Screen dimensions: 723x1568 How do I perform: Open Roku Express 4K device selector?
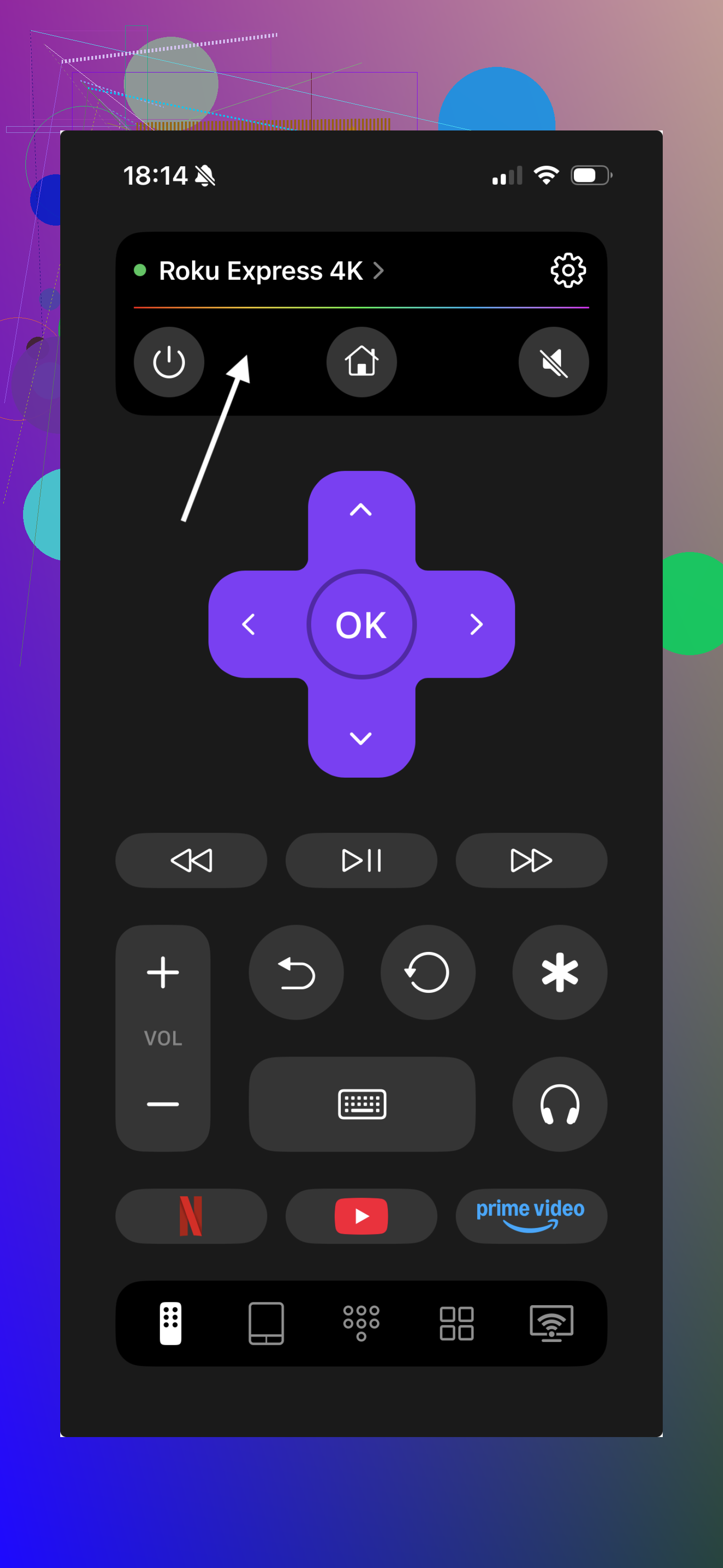click(x=271, y=271)
